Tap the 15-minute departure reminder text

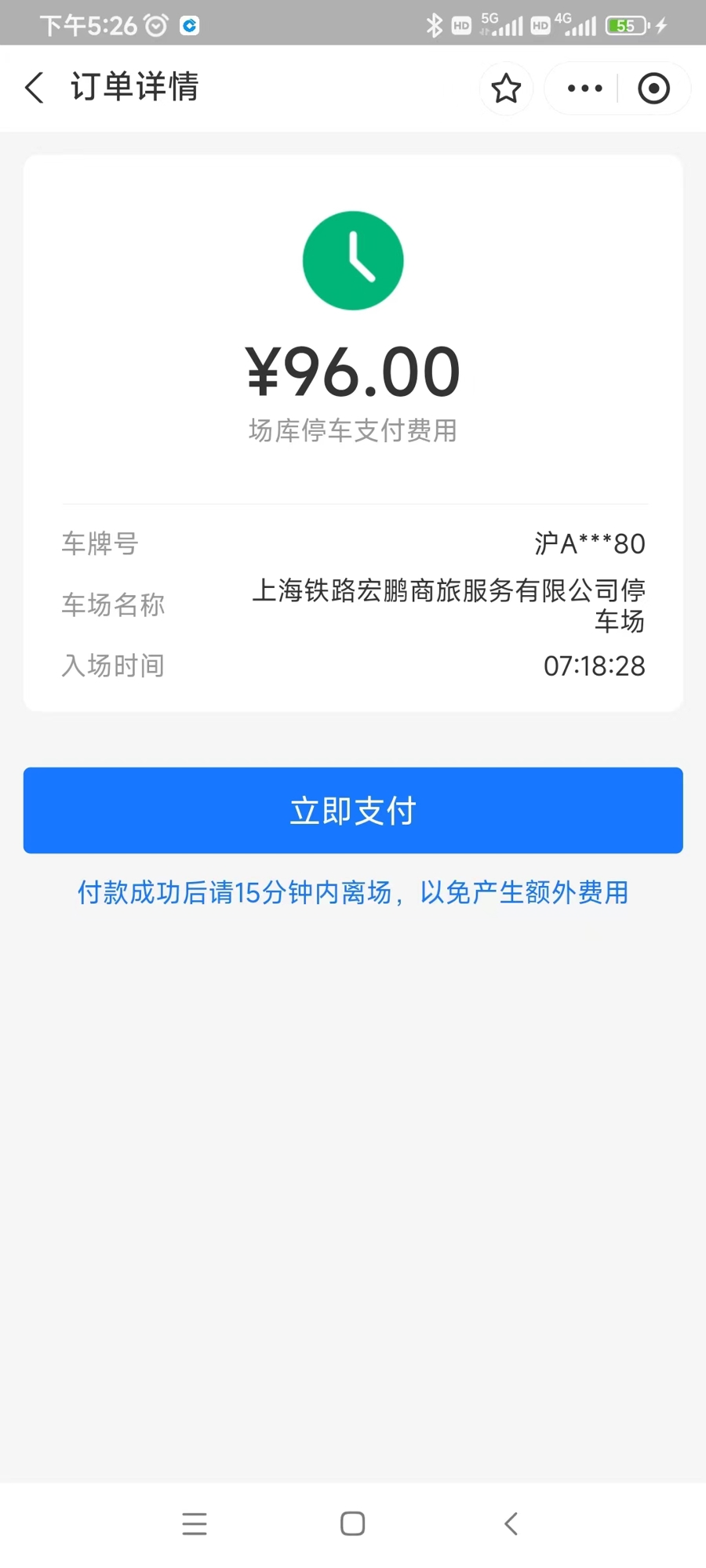352,892
